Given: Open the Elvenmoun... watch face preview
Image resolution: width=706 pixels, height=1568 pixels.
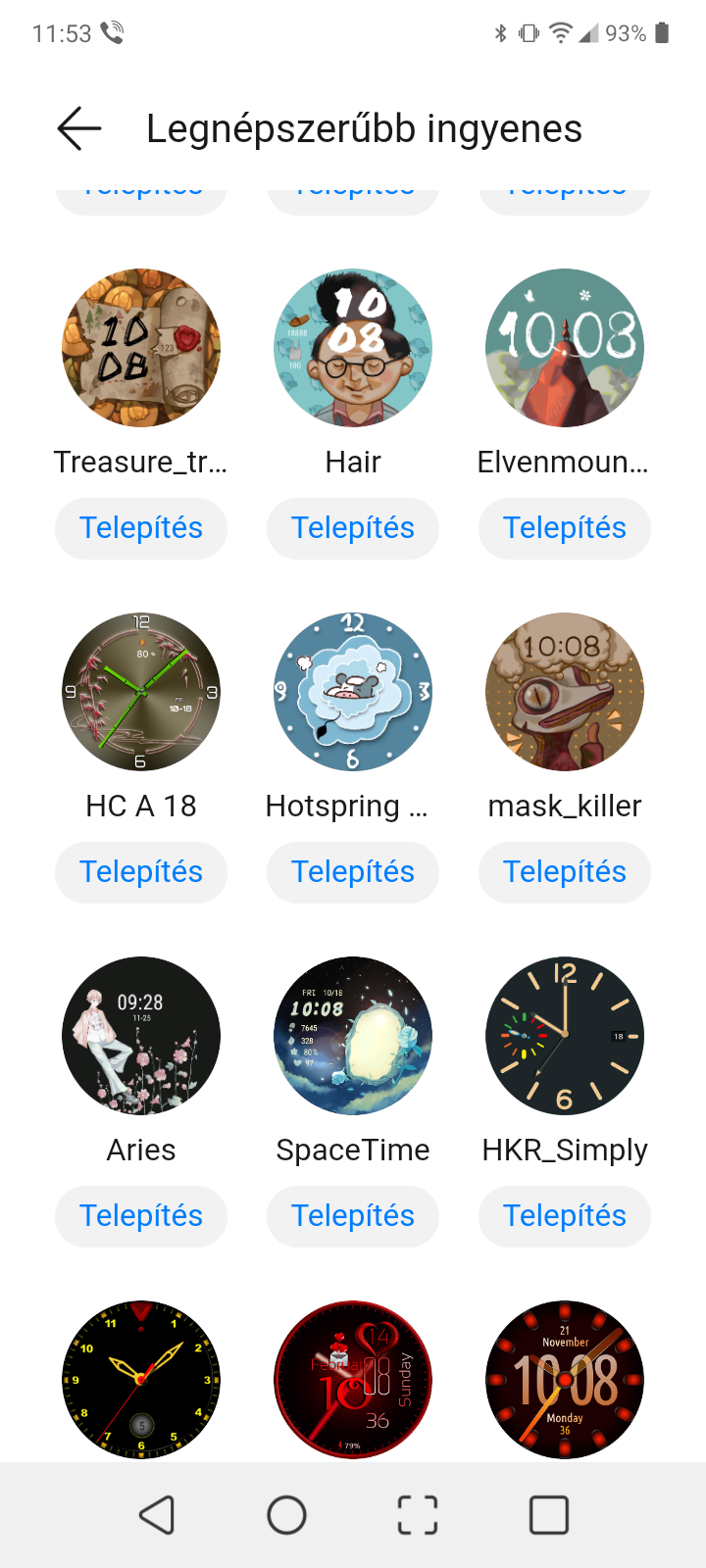Looking at the screenshot, I should pos(565,348).
